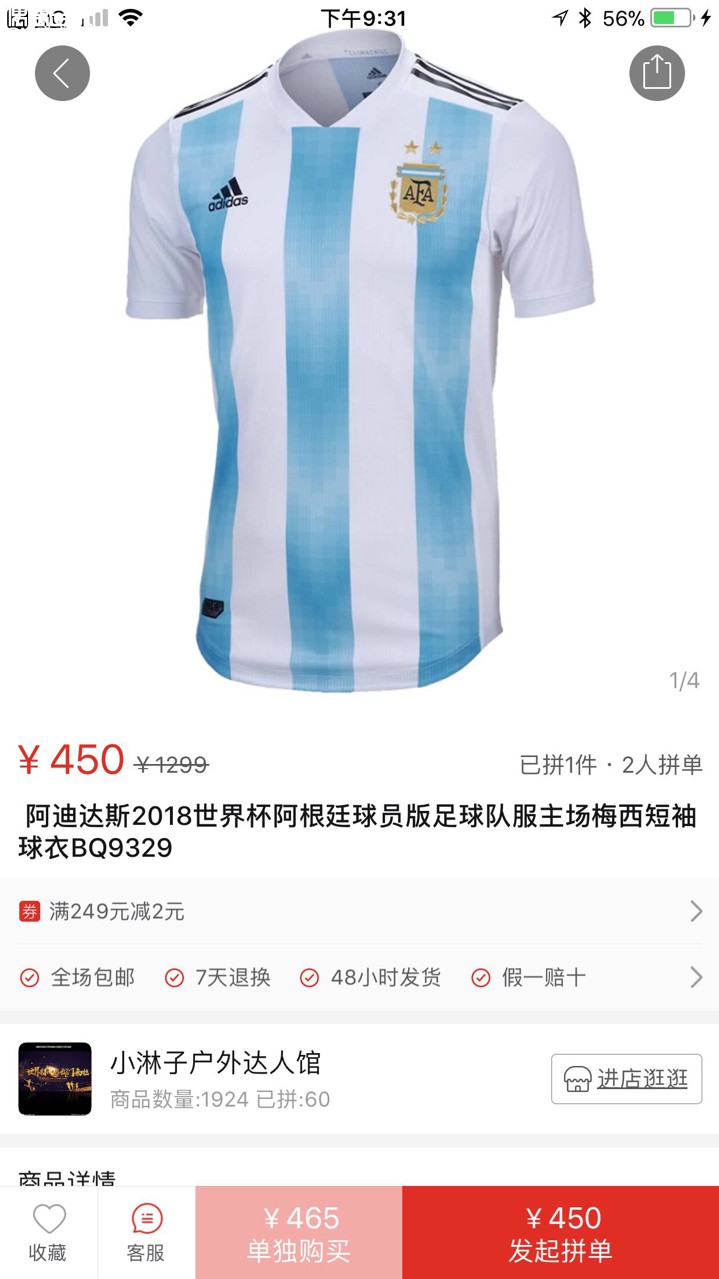The width and height of the screenshot is (719, 1279).
Task: Start group buy at ¥450 发起拼单
Action: click(x=560, y=1233)
